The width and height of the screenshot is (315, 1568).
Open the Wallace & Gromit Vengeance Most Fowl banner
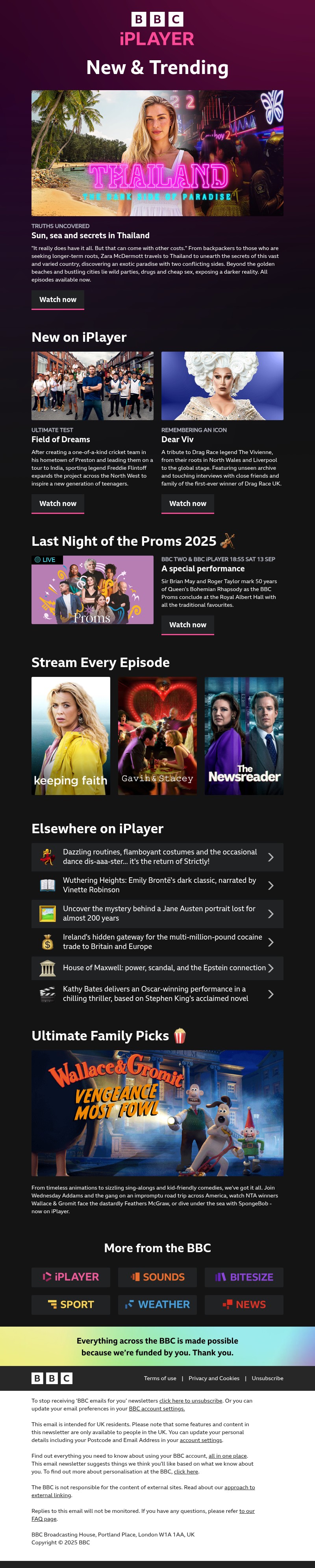[x=157, y=1113]
